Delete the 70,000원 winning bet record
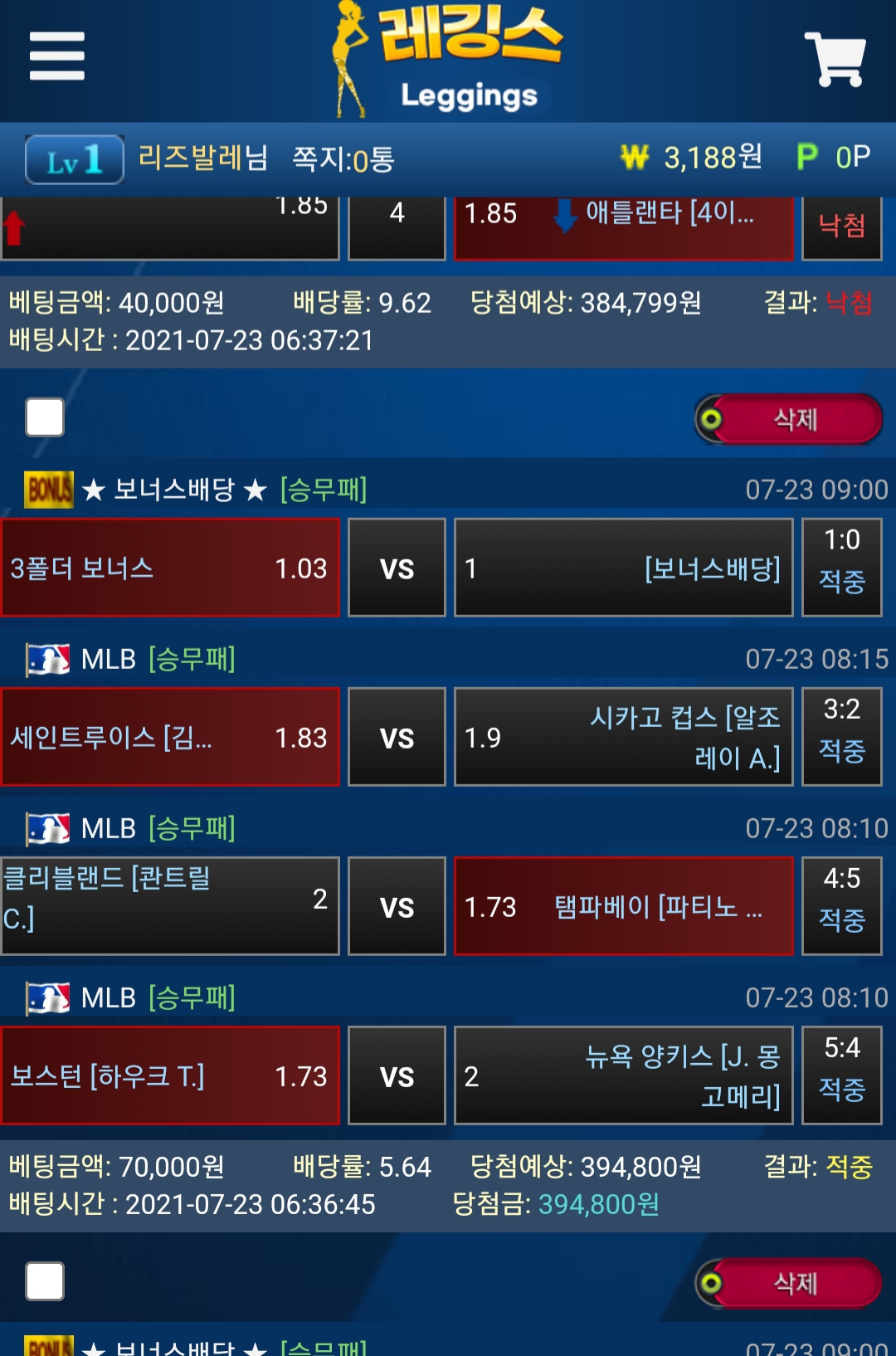 coord(789,1283)
